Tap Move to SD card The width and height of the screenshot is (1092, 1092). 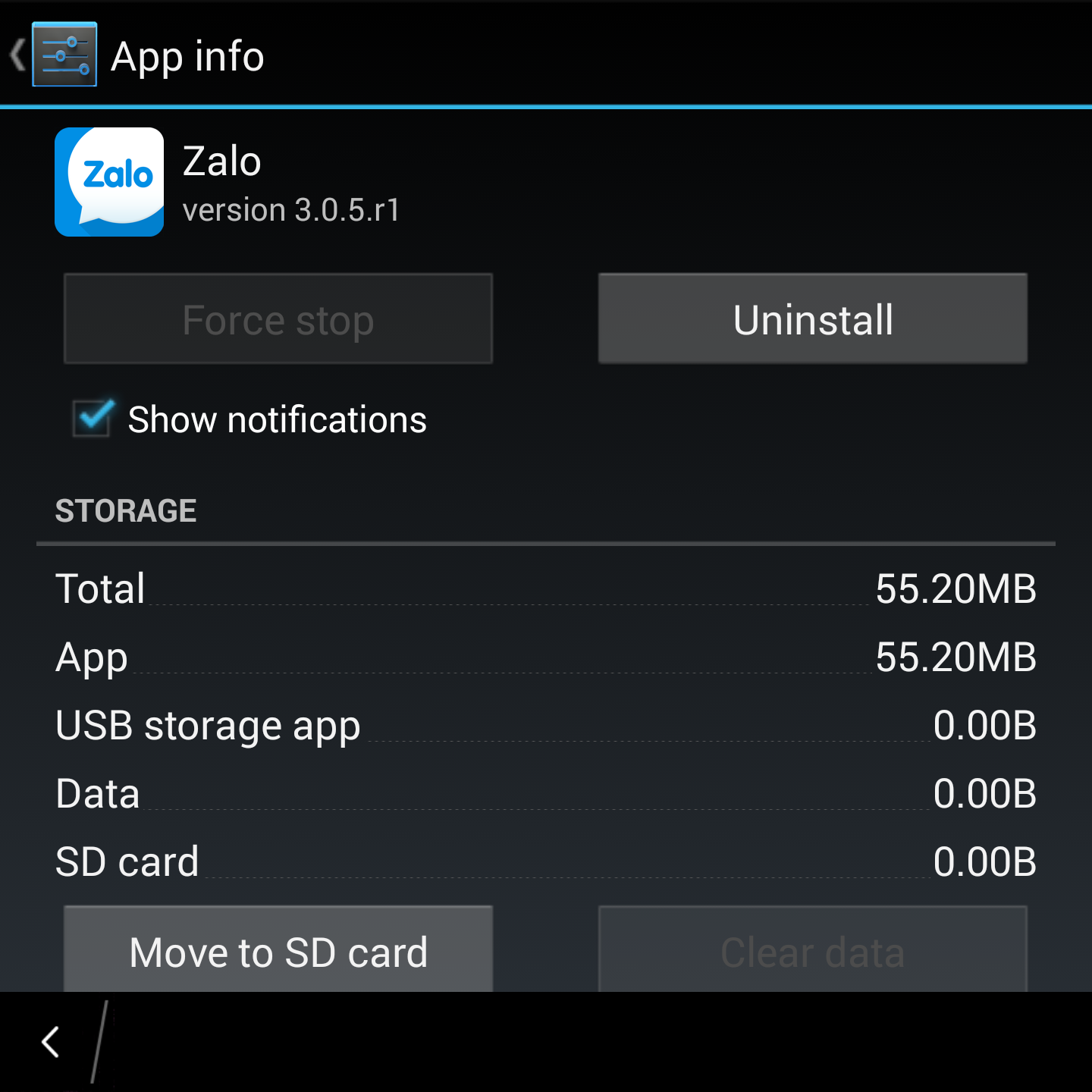tap(278, 950)
